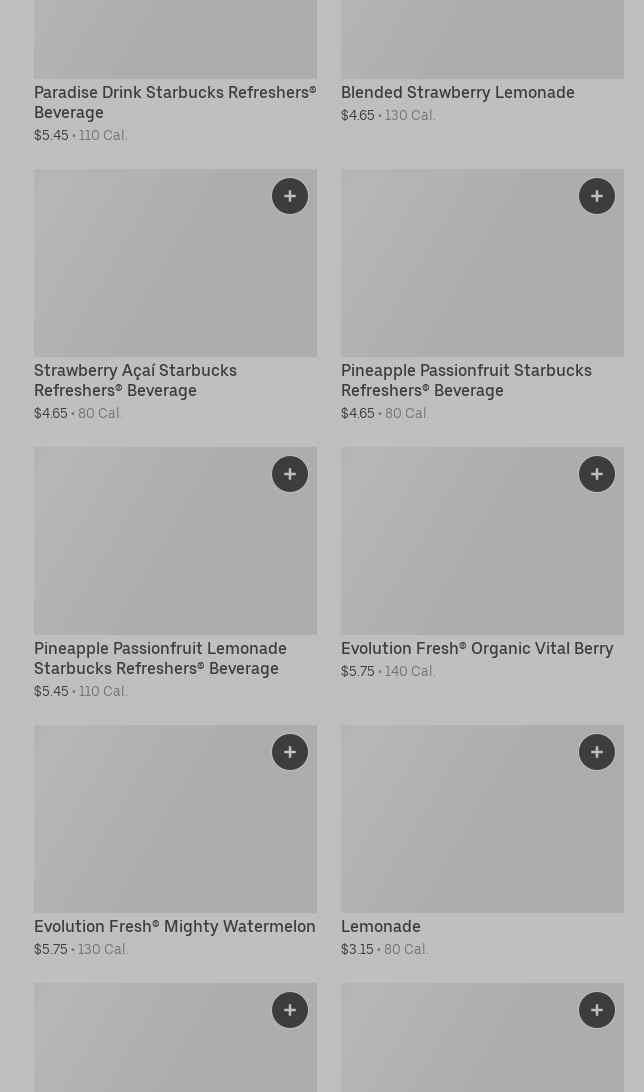View Strawberry Açaí Starbucks Refreshers details
The width and height of the screenshot is (644, 1092).
135,380
